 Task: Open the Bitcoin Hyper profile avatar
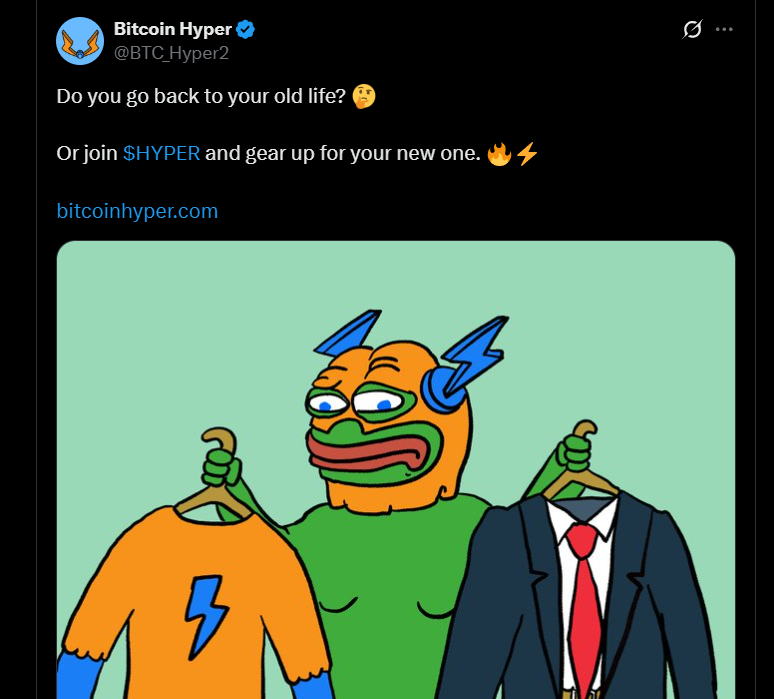[x=80, y=41]
